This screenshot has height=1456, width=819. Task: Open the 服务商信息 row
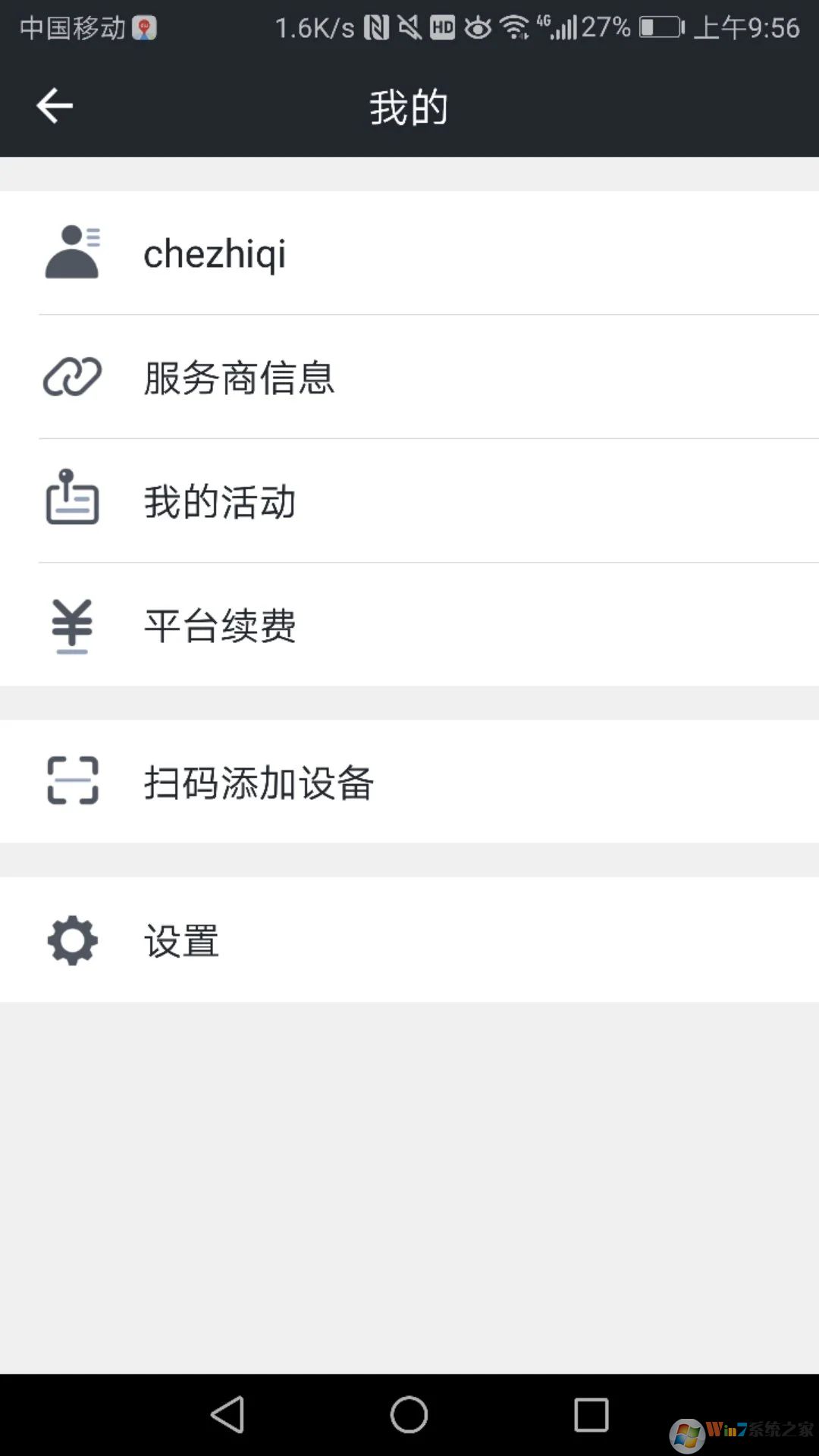coord(237,379)
